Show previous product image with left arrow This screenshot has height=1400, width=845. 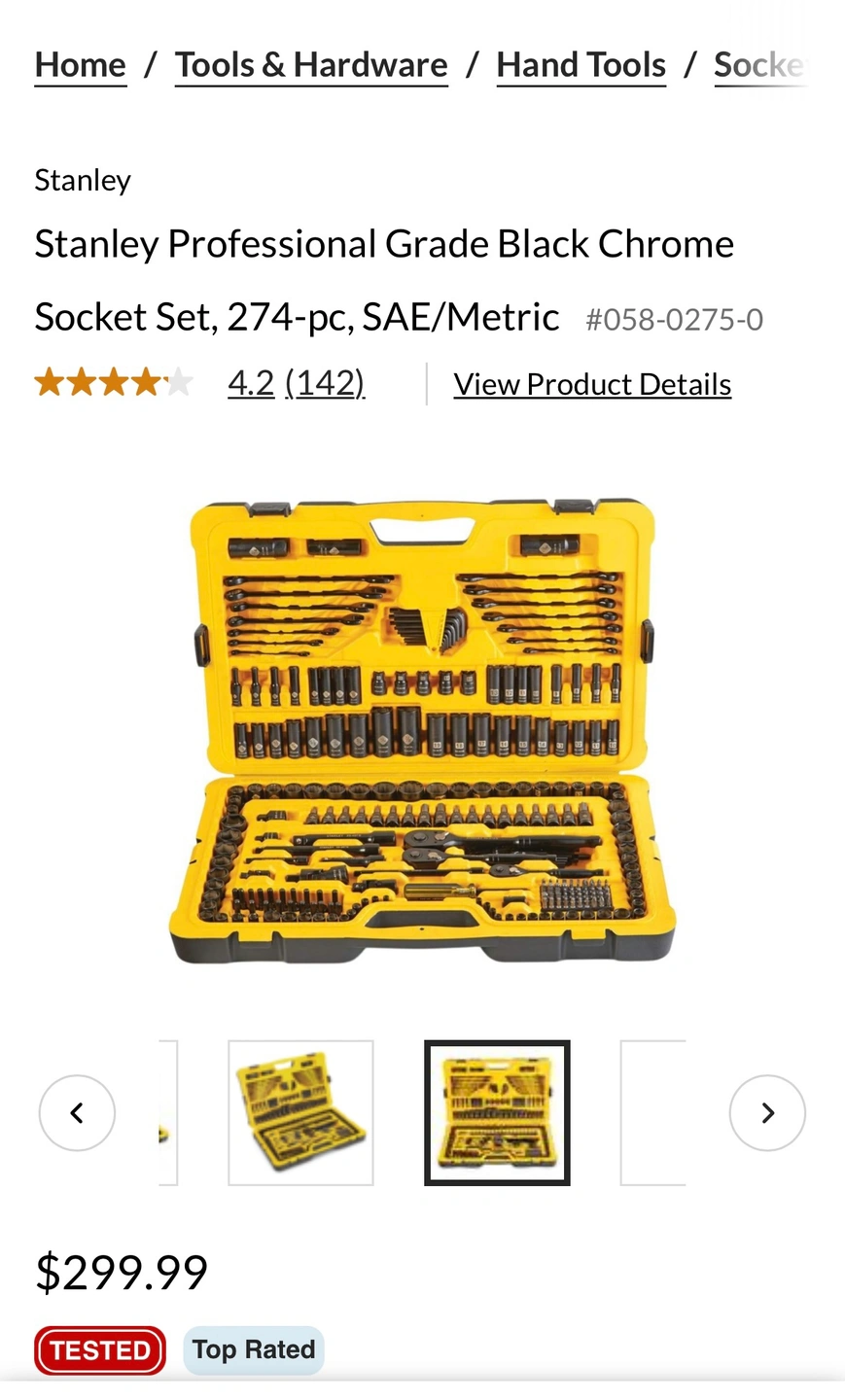(x=77, y=1113)
